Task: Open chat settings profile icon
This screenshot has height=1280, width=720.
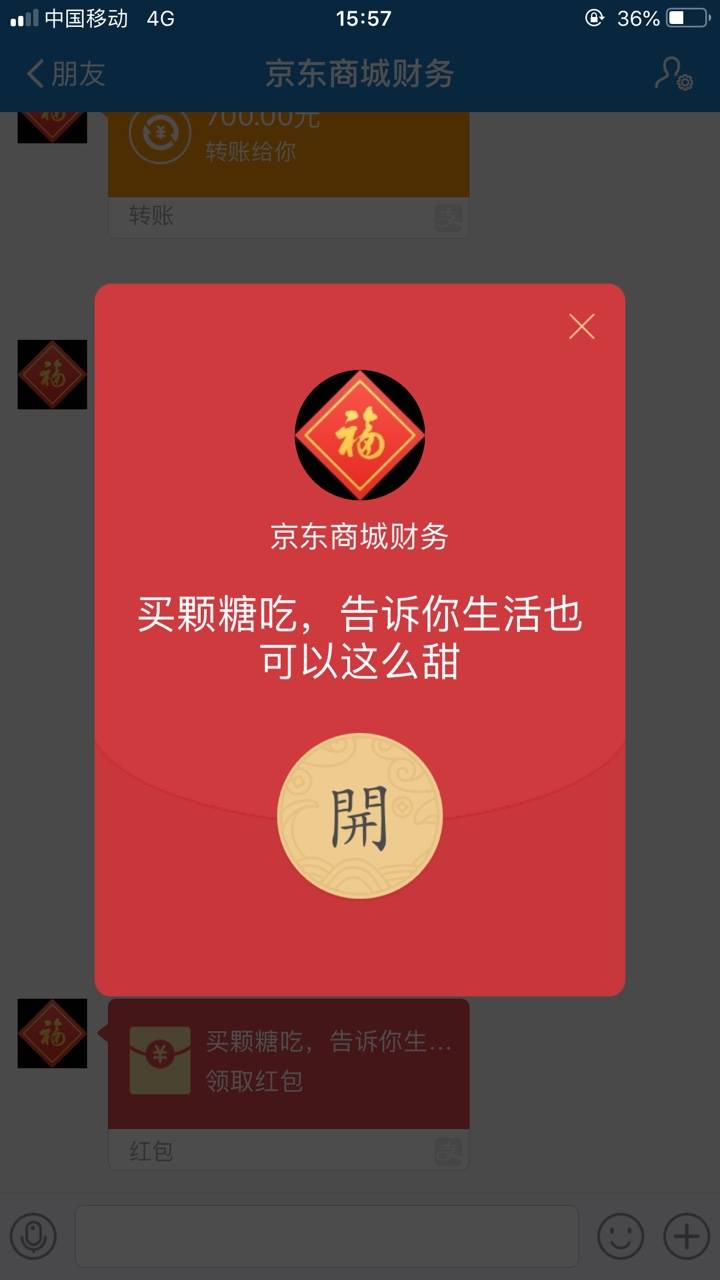Action: point(673,73)
